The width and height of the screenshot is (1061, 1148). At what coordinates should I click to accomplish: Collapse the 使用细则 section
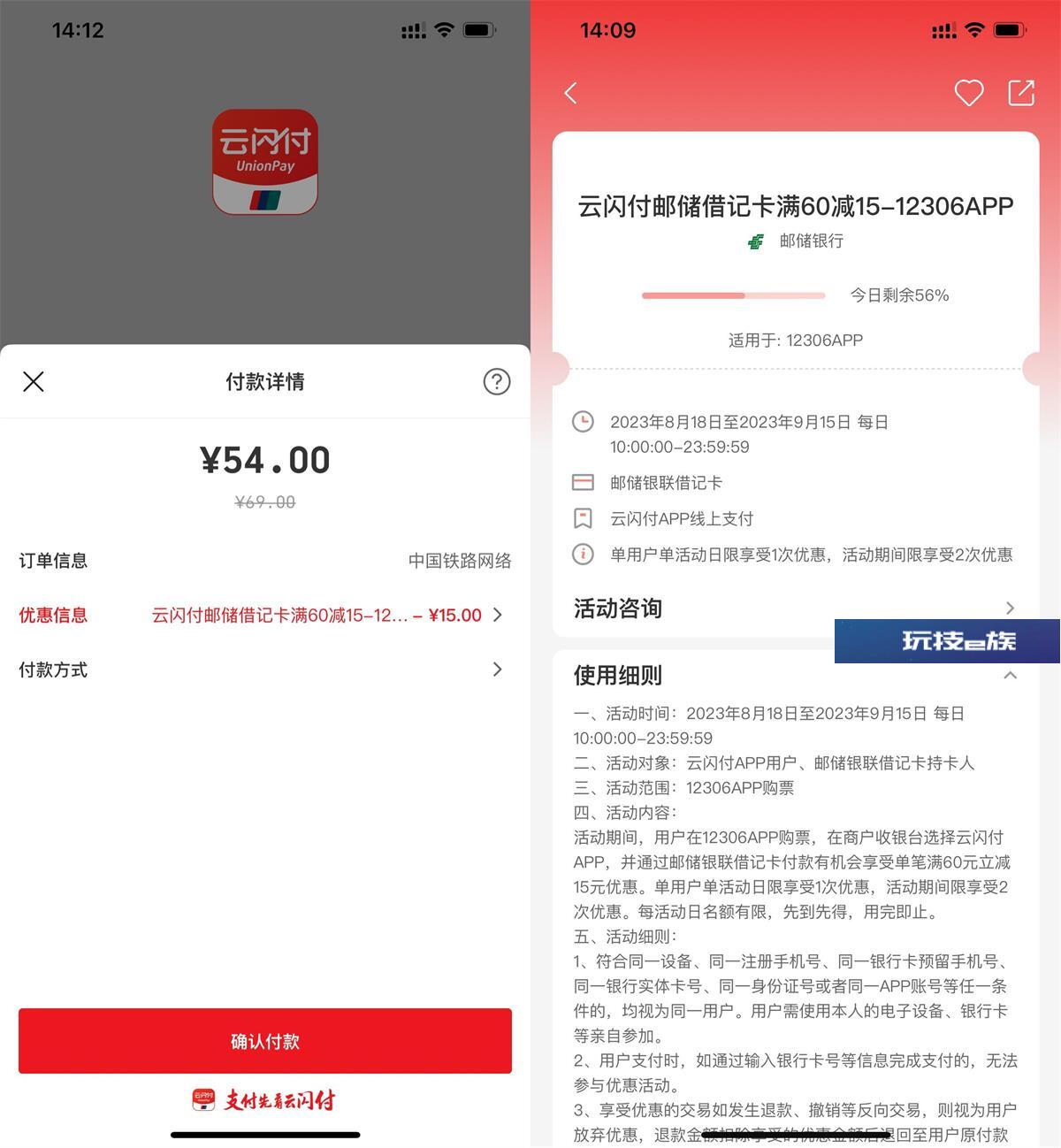1011,676
